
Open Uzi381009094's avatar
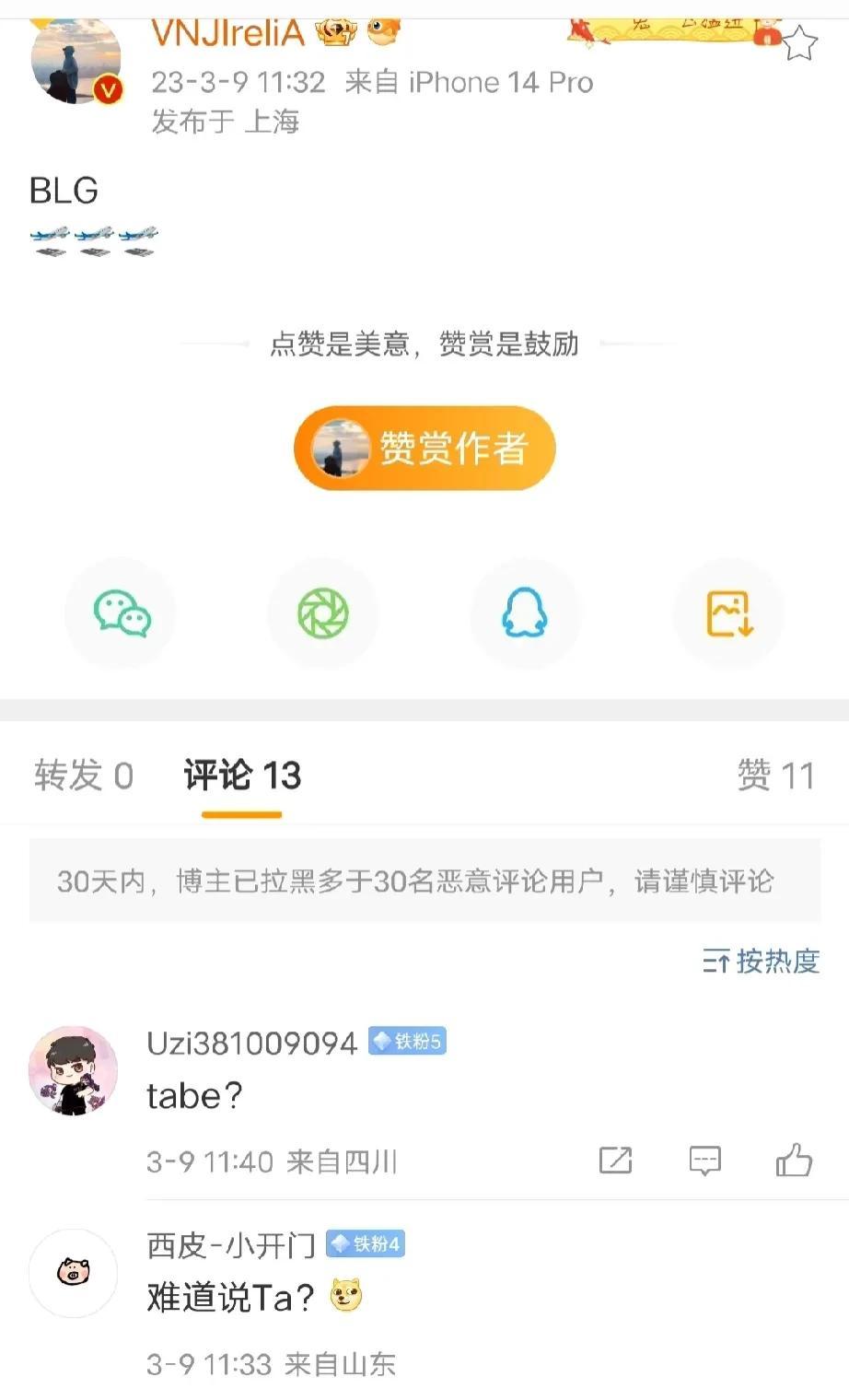point(74,1071)
